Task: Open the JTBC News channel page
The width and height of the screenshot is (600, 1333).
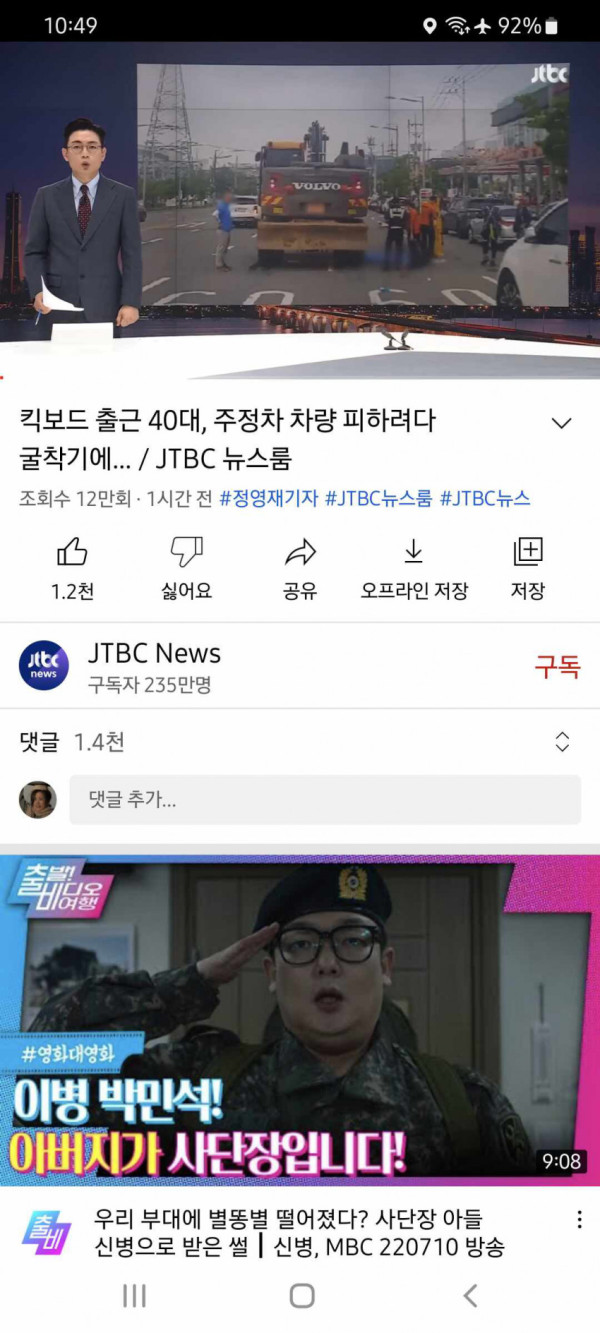Action: coord(153,665)
